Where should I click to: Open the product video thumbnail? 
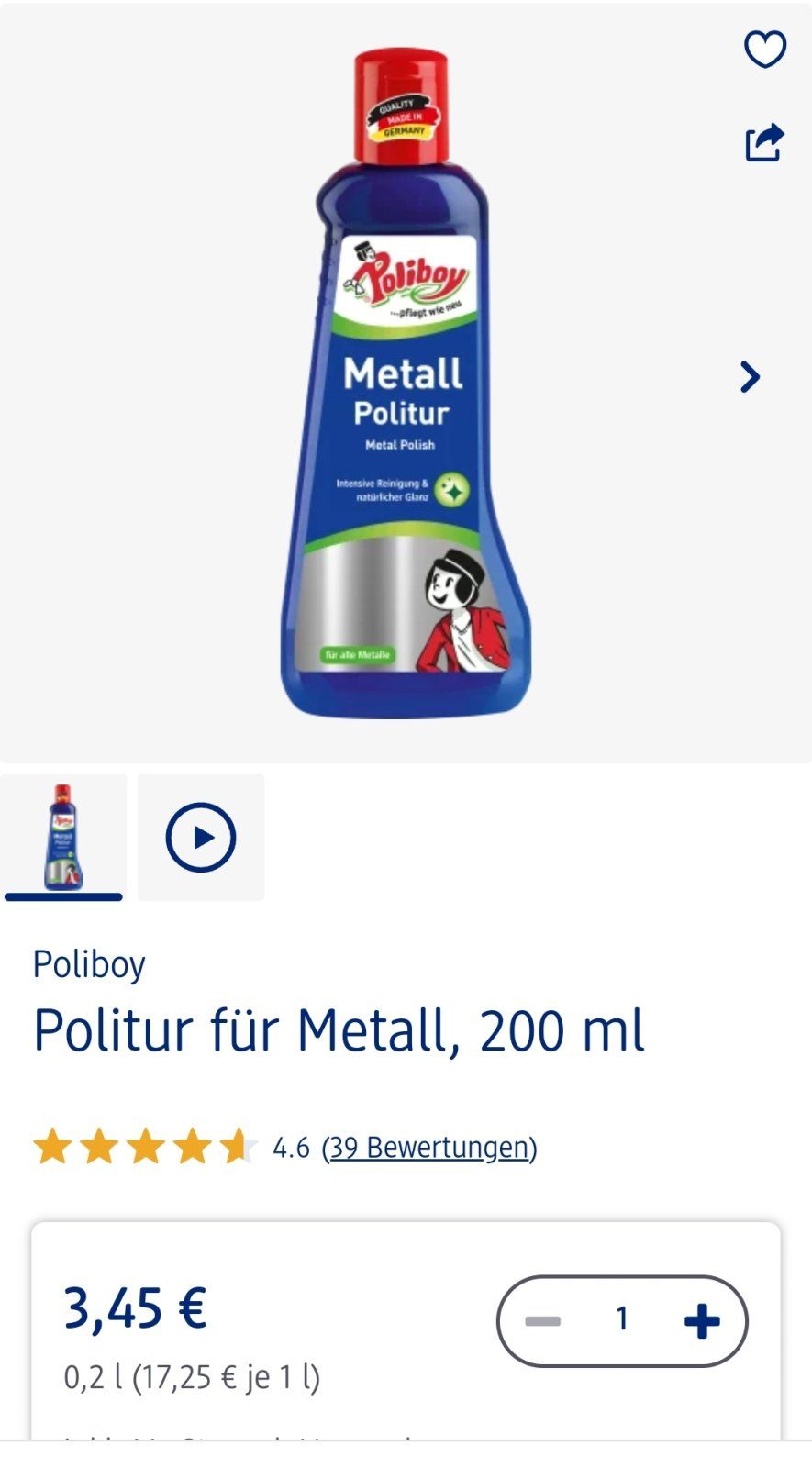[201, 837]
